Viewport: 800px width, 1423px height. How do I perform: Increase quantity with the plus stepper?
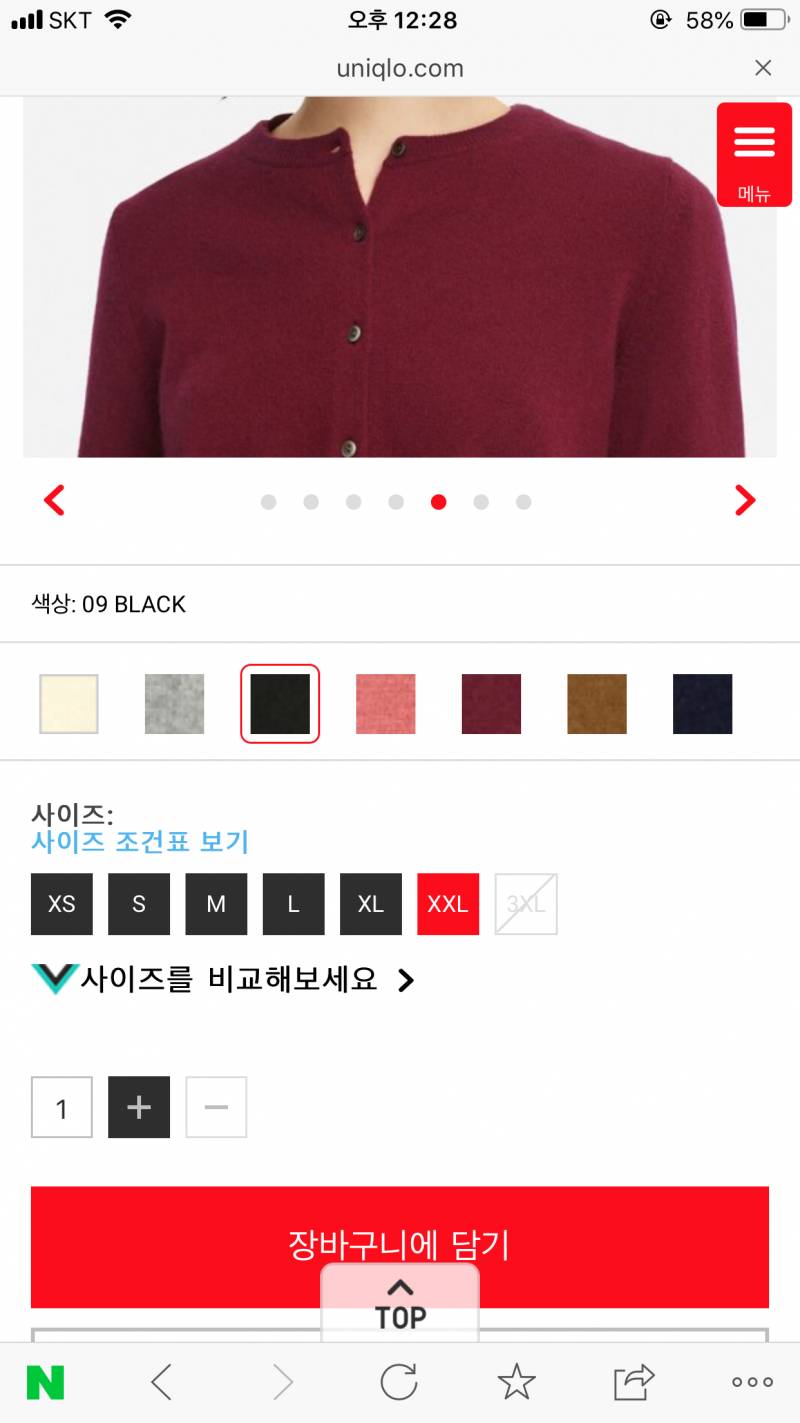(x=139, y=1107)
